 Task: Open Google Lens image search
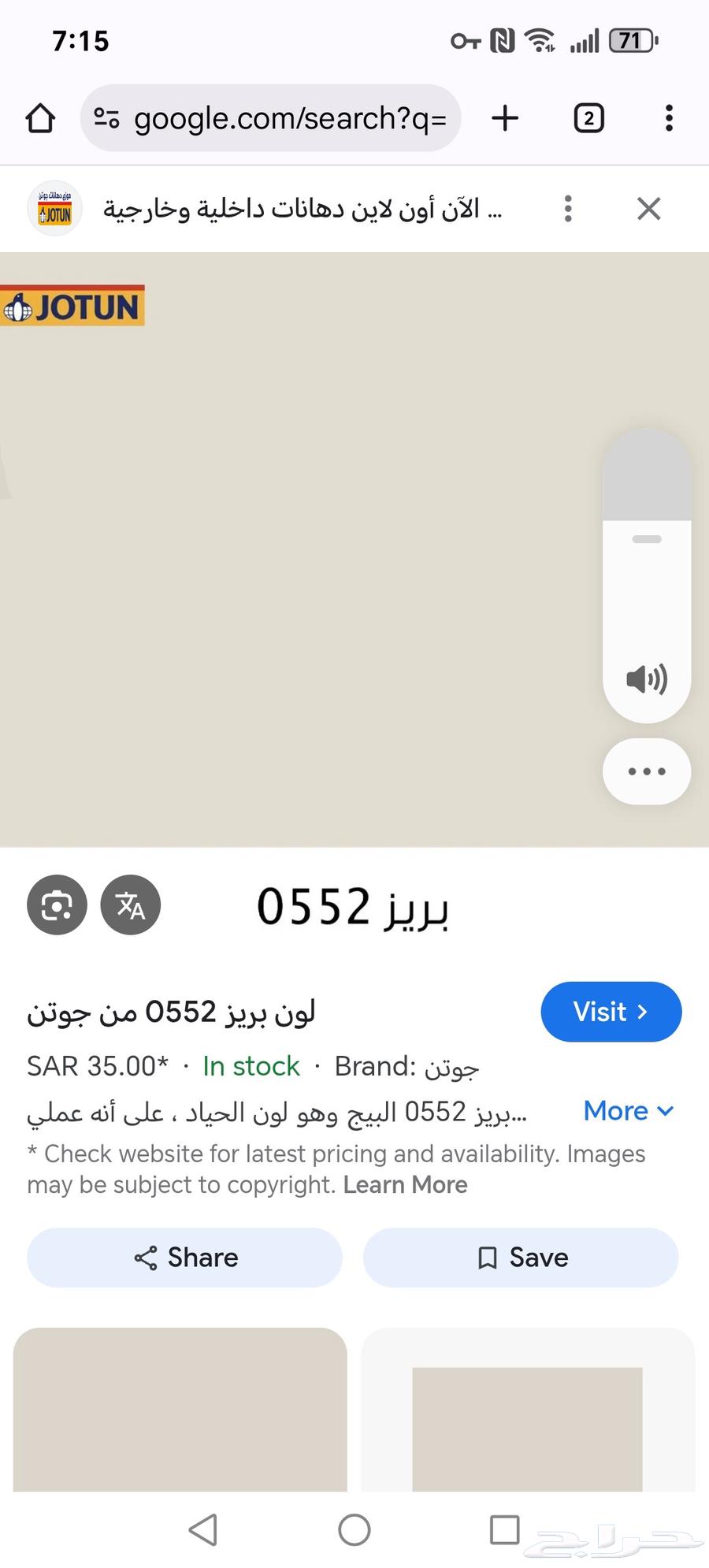point(56,905)
